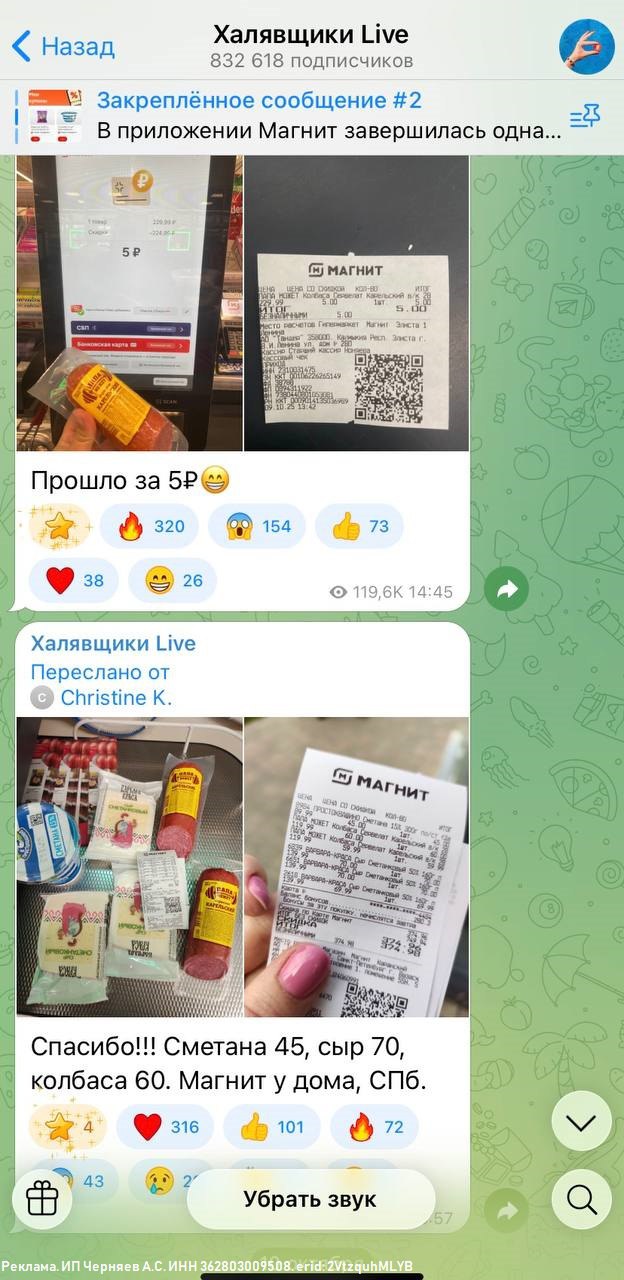
Task: React with the heart showing 38
Action: click(75, 580)
